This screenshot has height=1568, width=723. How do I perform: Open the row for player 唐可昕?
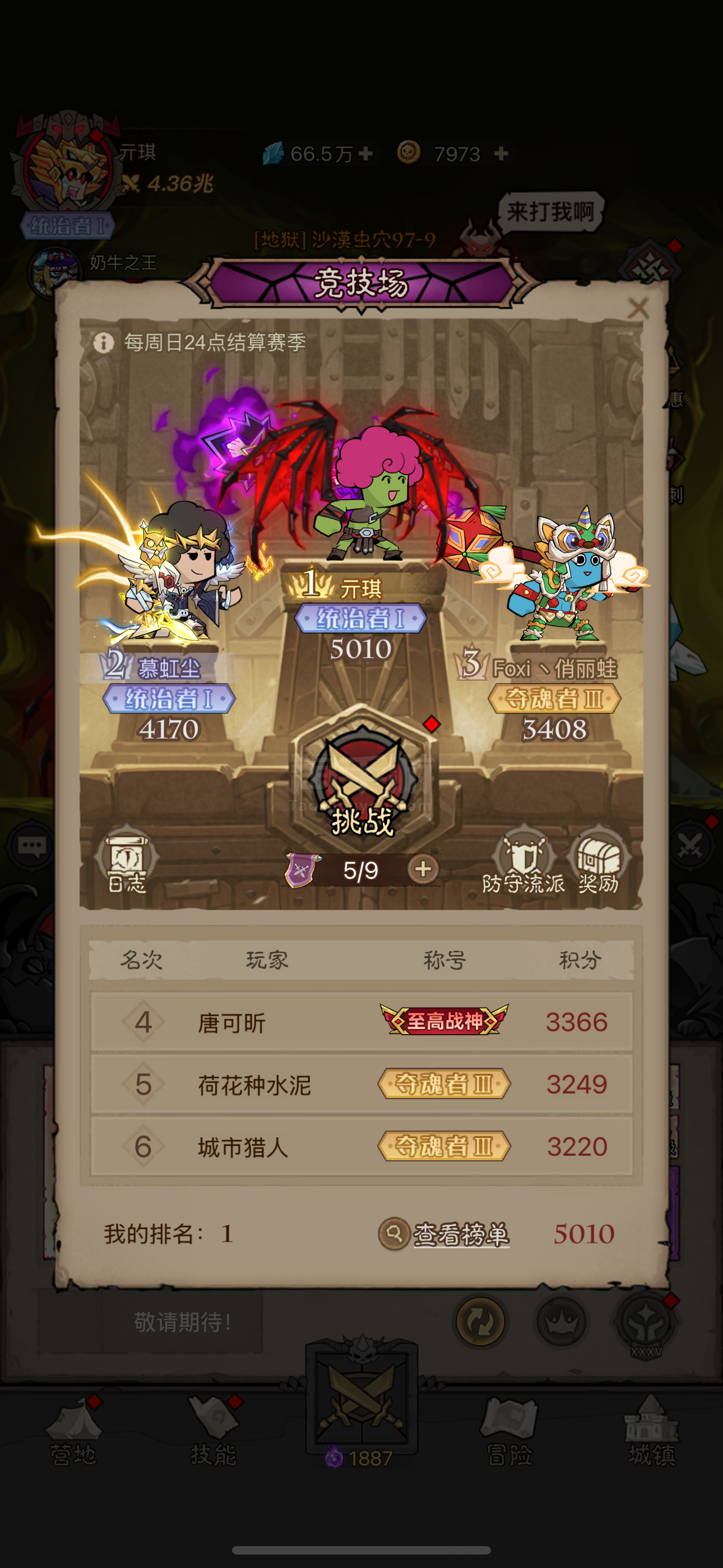click(361, 1022)
